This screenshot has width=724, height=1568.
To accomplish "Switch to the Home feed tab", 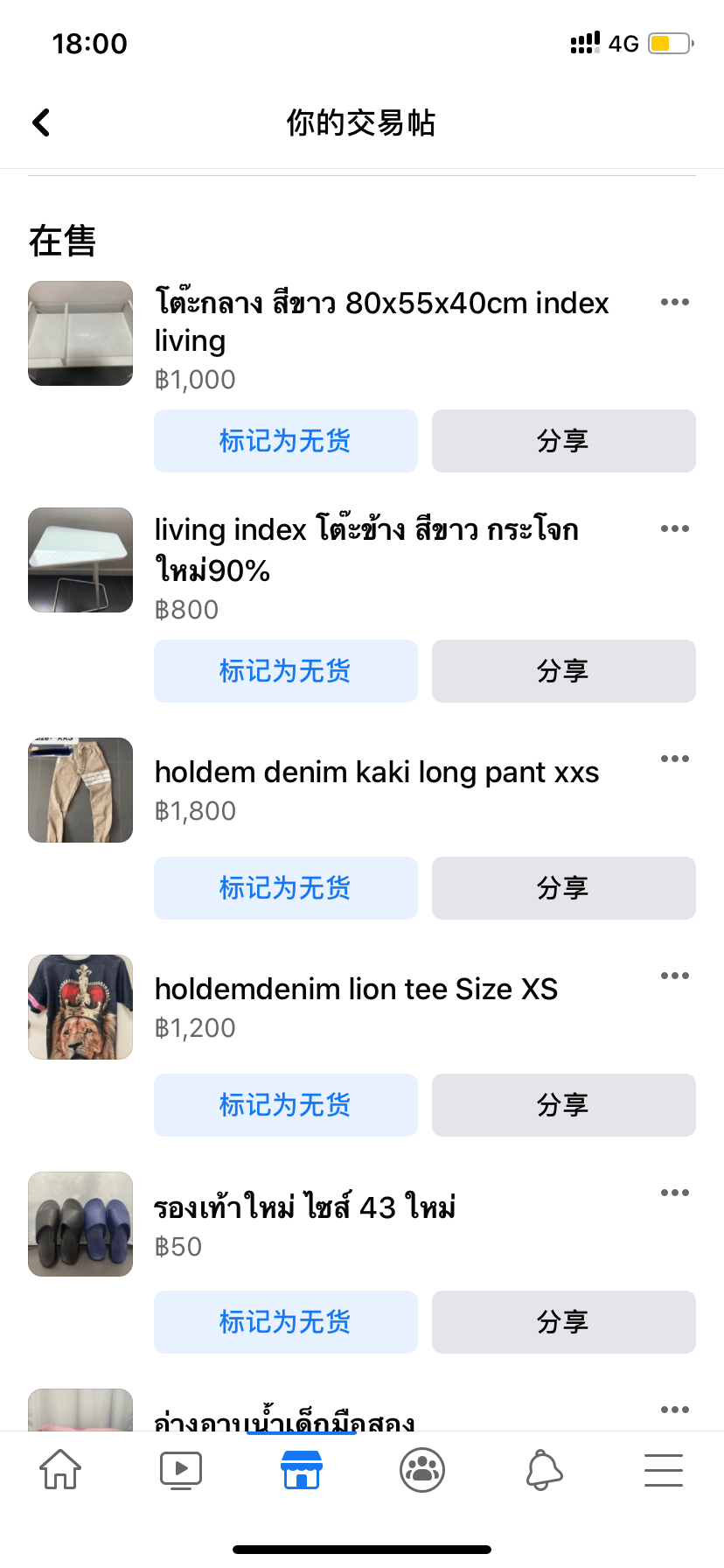I will coord(60,1470).
